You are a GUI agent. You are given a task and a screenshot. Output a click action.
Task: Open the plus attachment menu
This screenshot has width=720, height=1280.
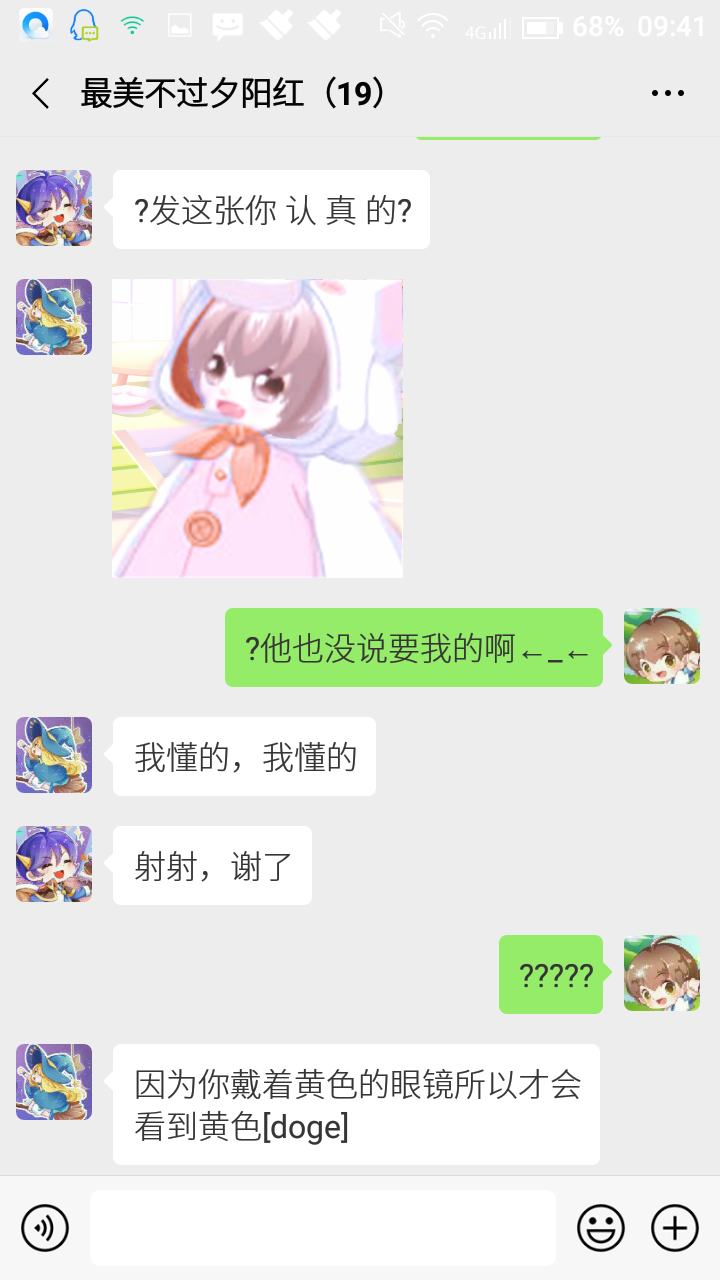tap(675, 1227)
